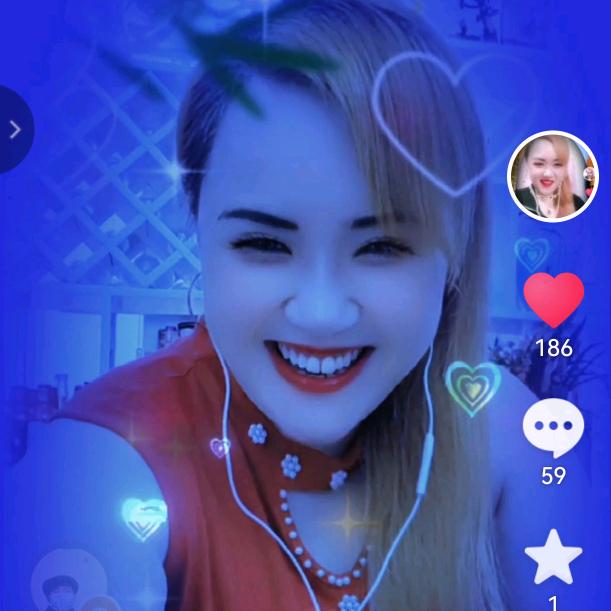Expand the side panel arrow
This screenshot has height=611, width=611.
pos(14,129)
